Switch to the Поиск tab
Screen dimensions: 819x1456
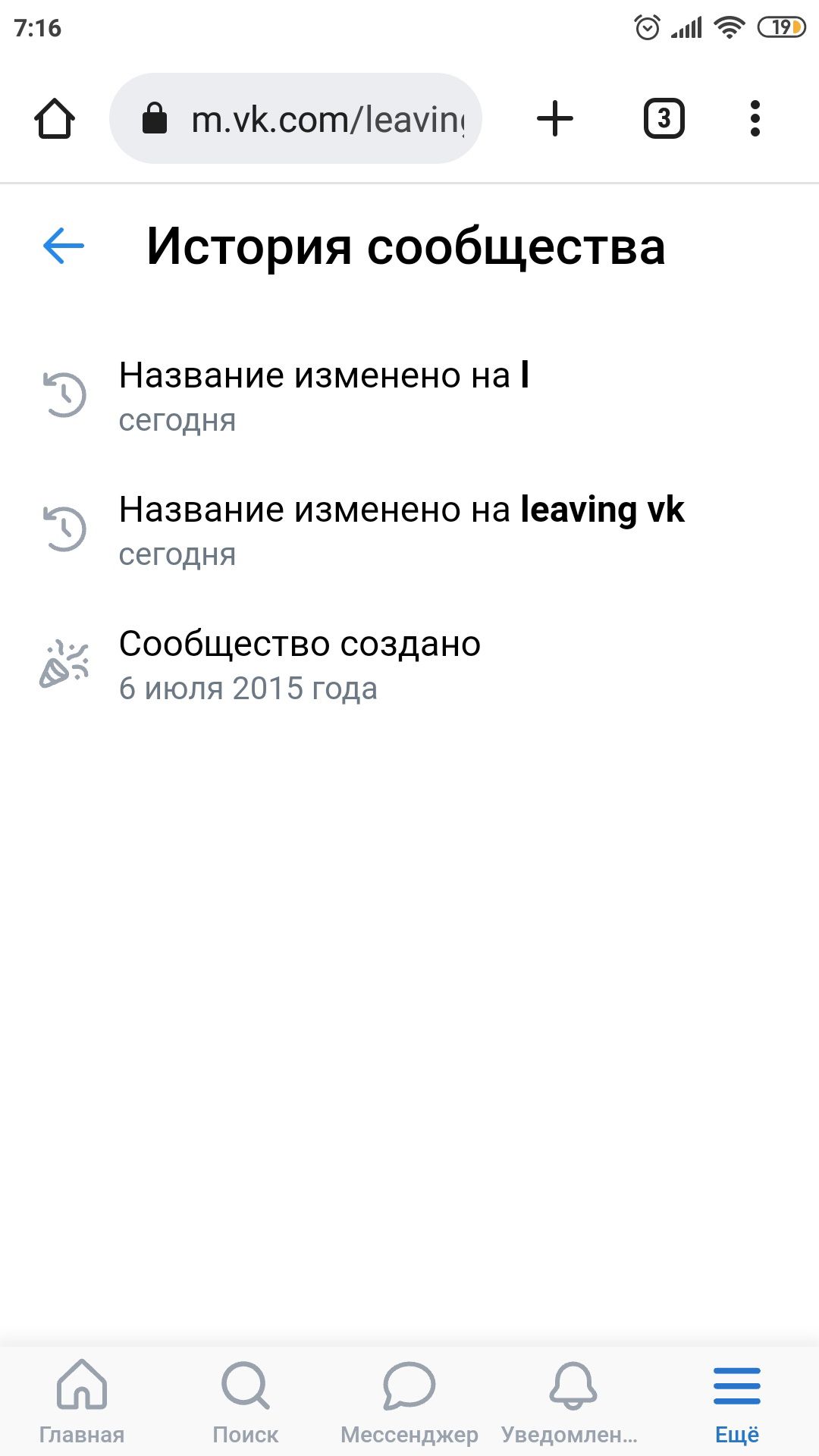pyautogui.click(x=245, y=1401)
